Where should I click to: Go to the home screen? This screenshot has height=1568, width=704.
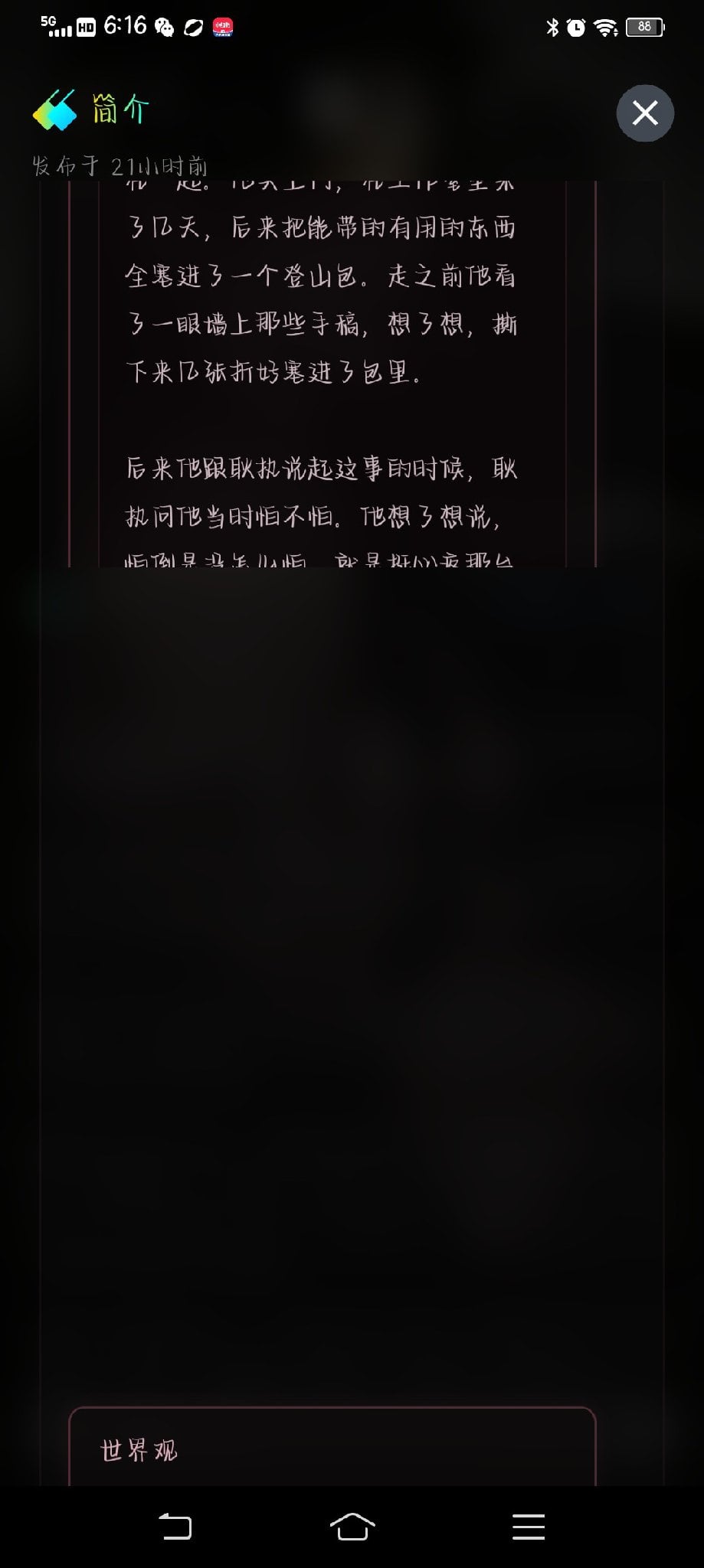coord(352,1527)
